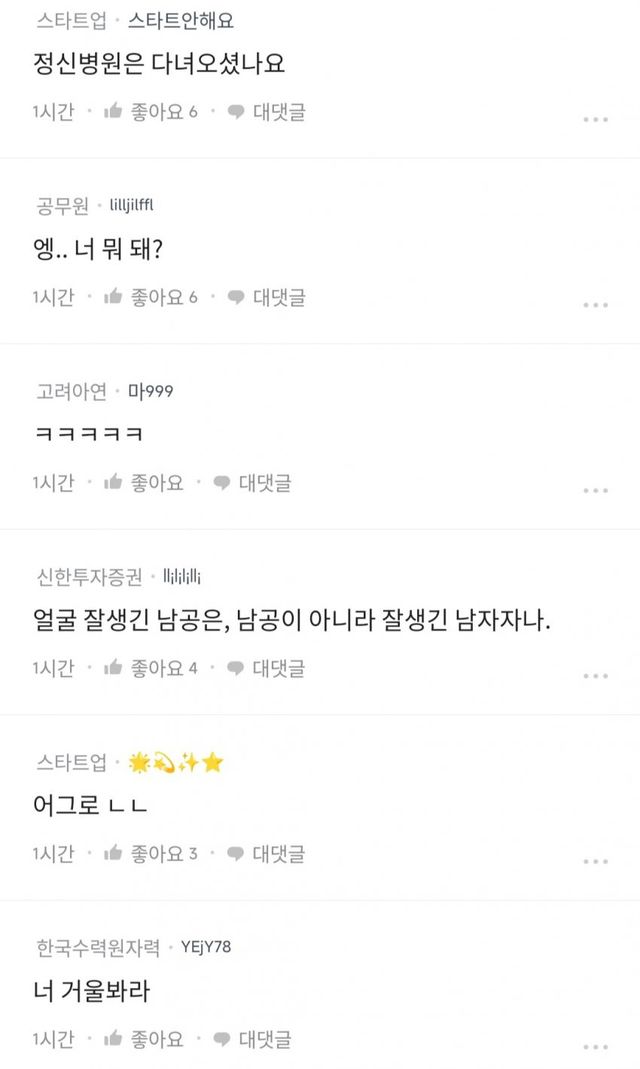The width and height of the screenshot is (640, 1069).
Task: Open more options for '너 거울봐라' comment
Action: coord(595,1047)
